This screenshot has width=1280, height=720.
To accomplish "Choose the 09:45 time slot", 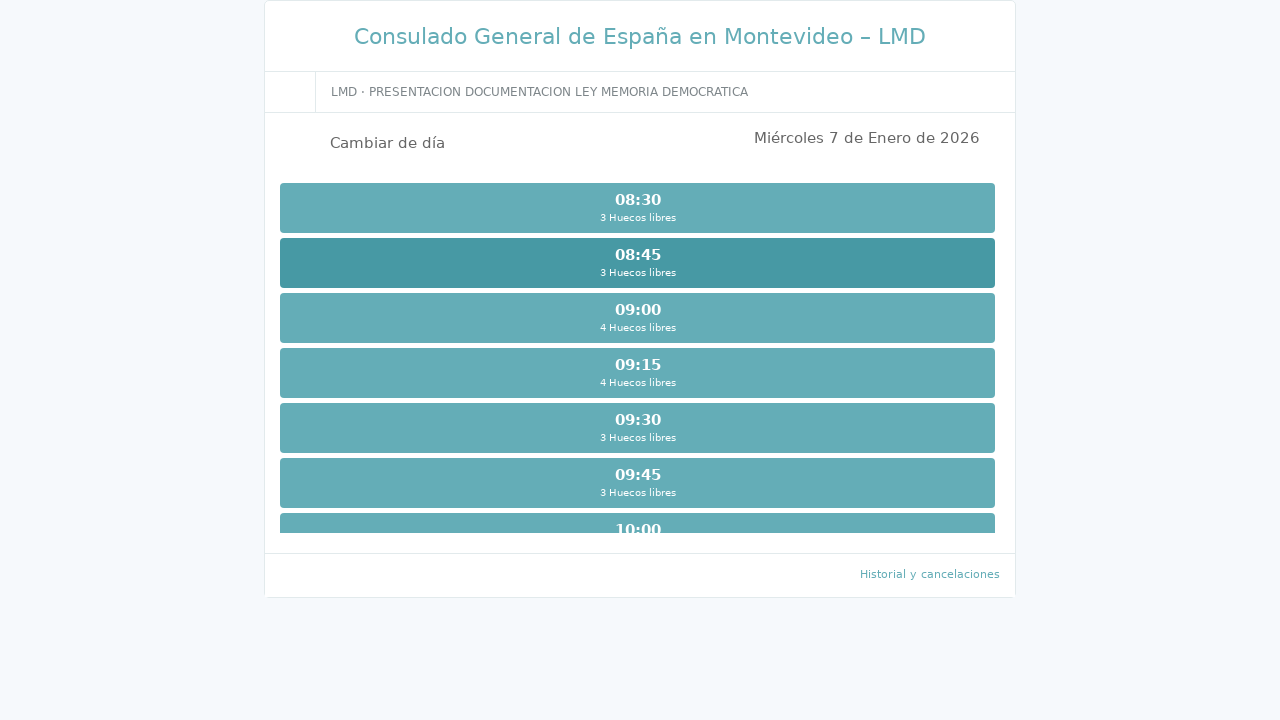I will tap(637, 483).
